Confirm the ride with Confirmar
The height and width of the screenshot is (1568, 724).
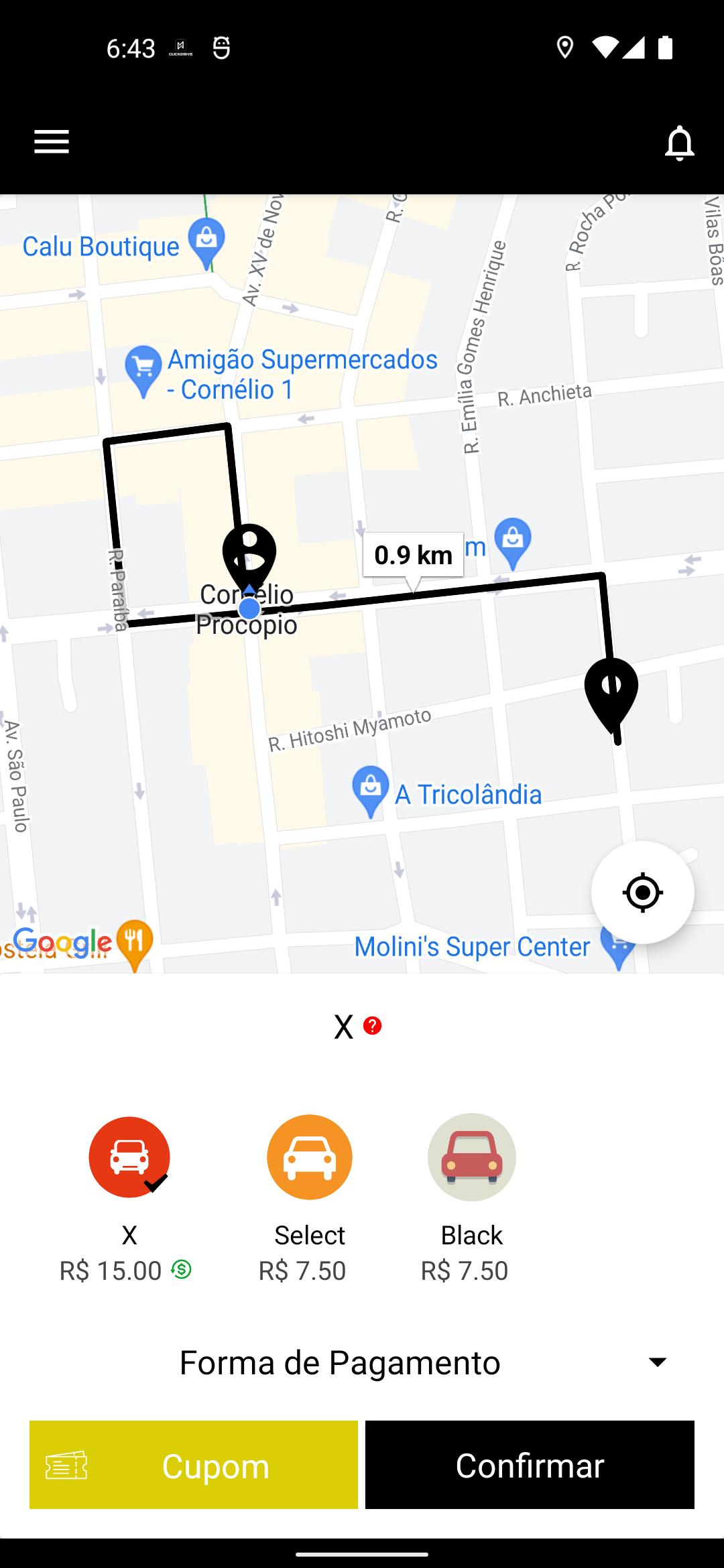(x=530, y=1465)
